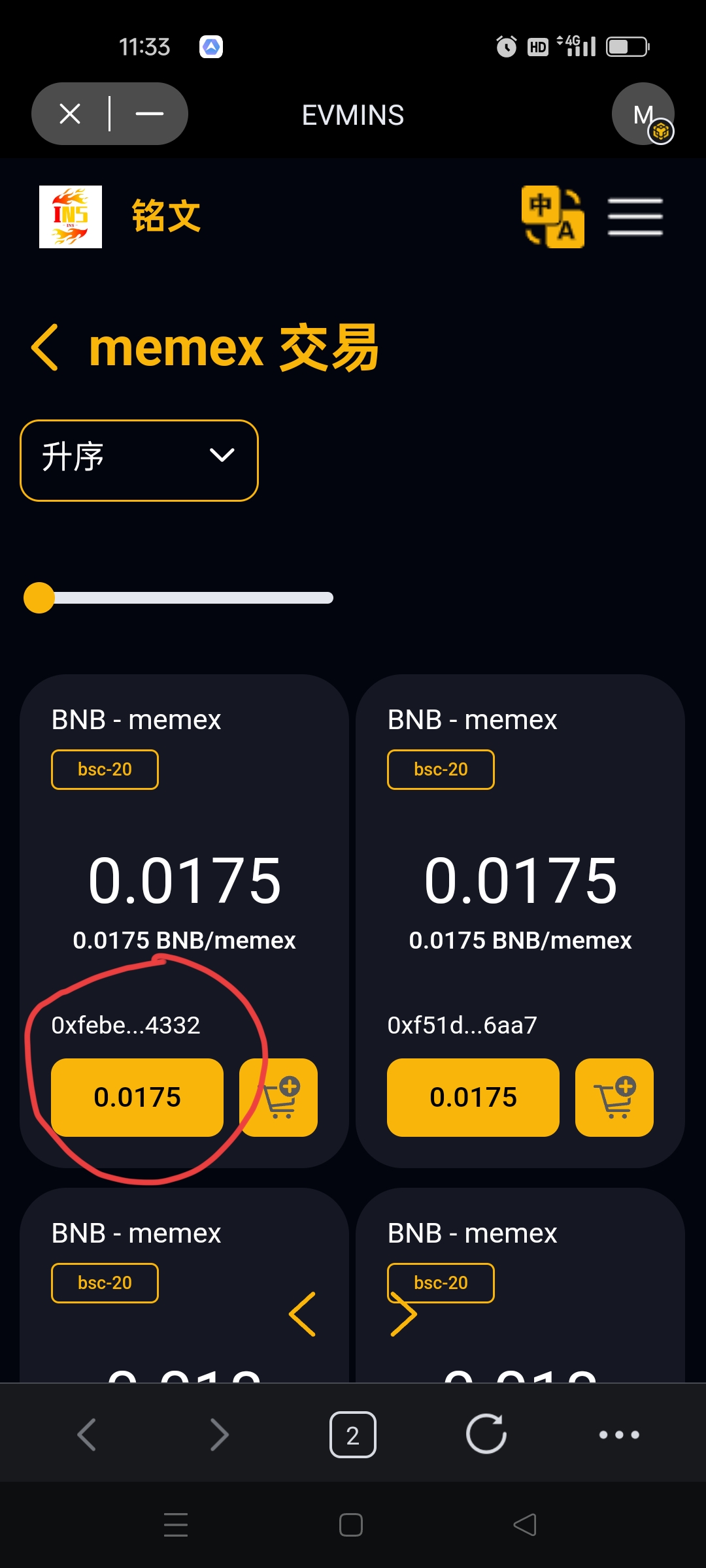Open the wallet account avatar

point(643,114)
